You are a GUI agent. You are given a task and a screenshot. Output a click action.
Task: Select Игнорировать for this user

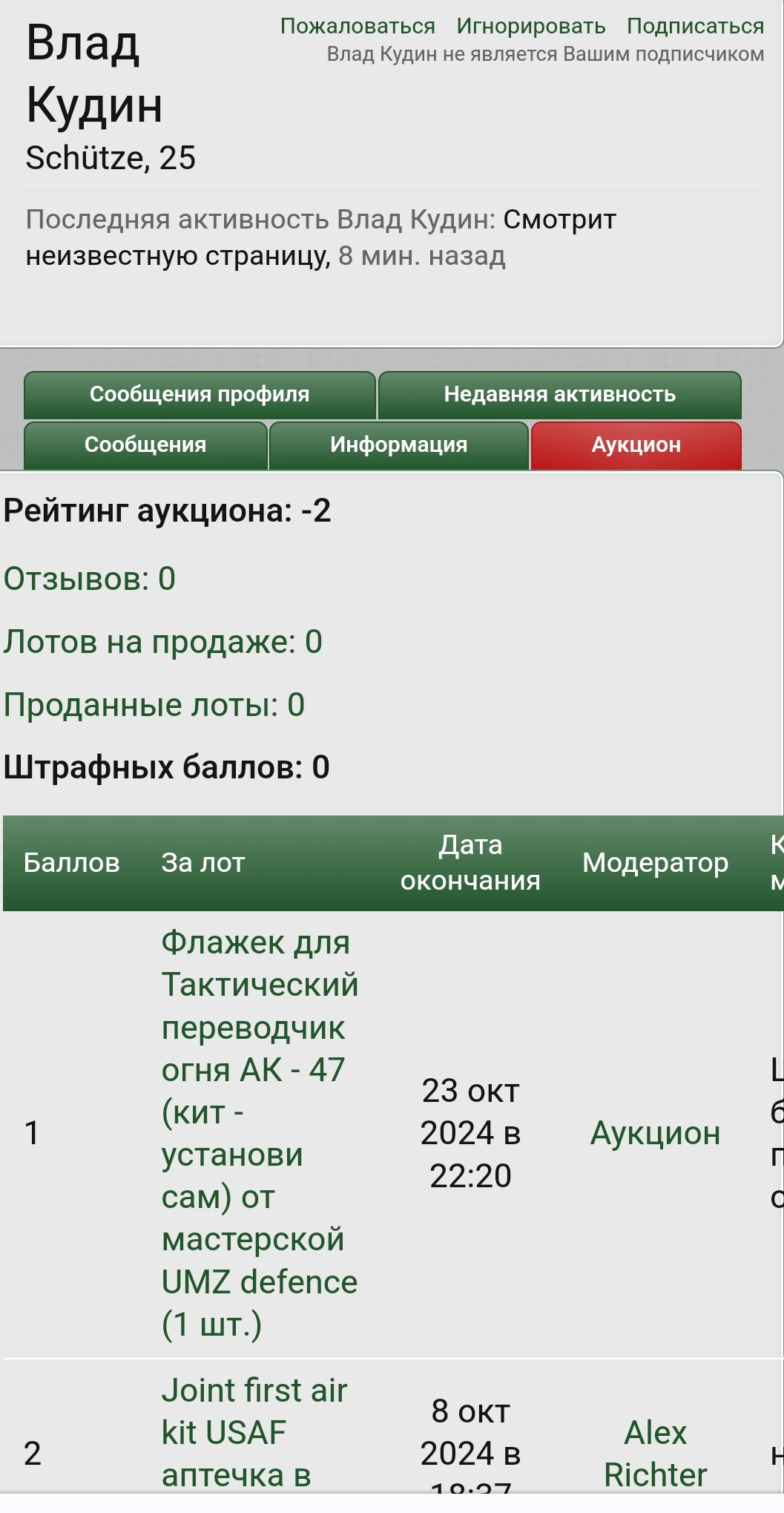pos(531,26)
